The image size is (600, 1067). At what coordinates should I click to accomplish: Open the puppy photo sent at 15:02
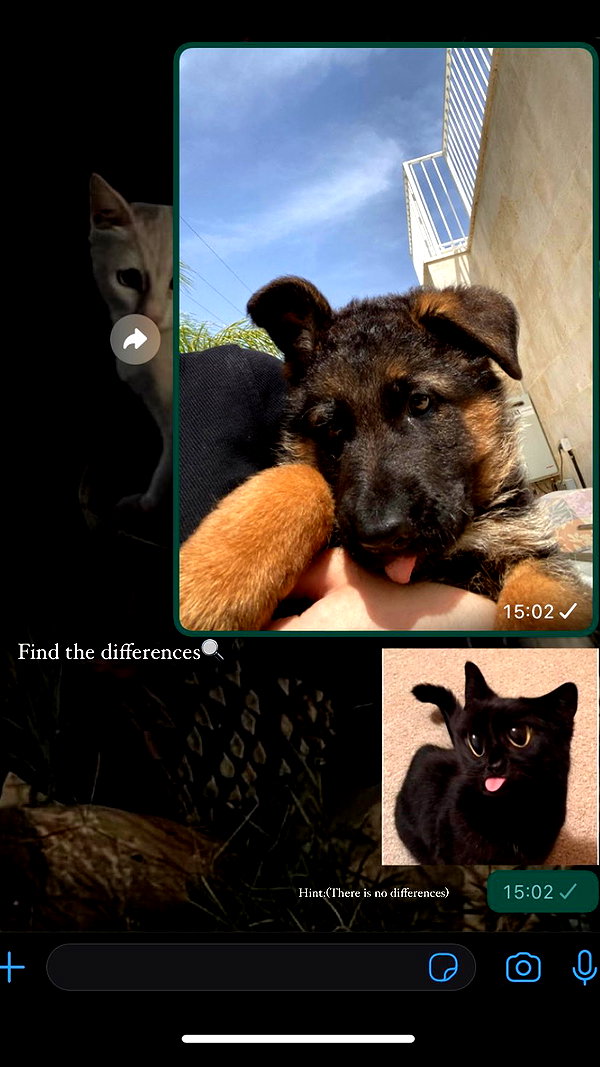(x=386, y=339)
